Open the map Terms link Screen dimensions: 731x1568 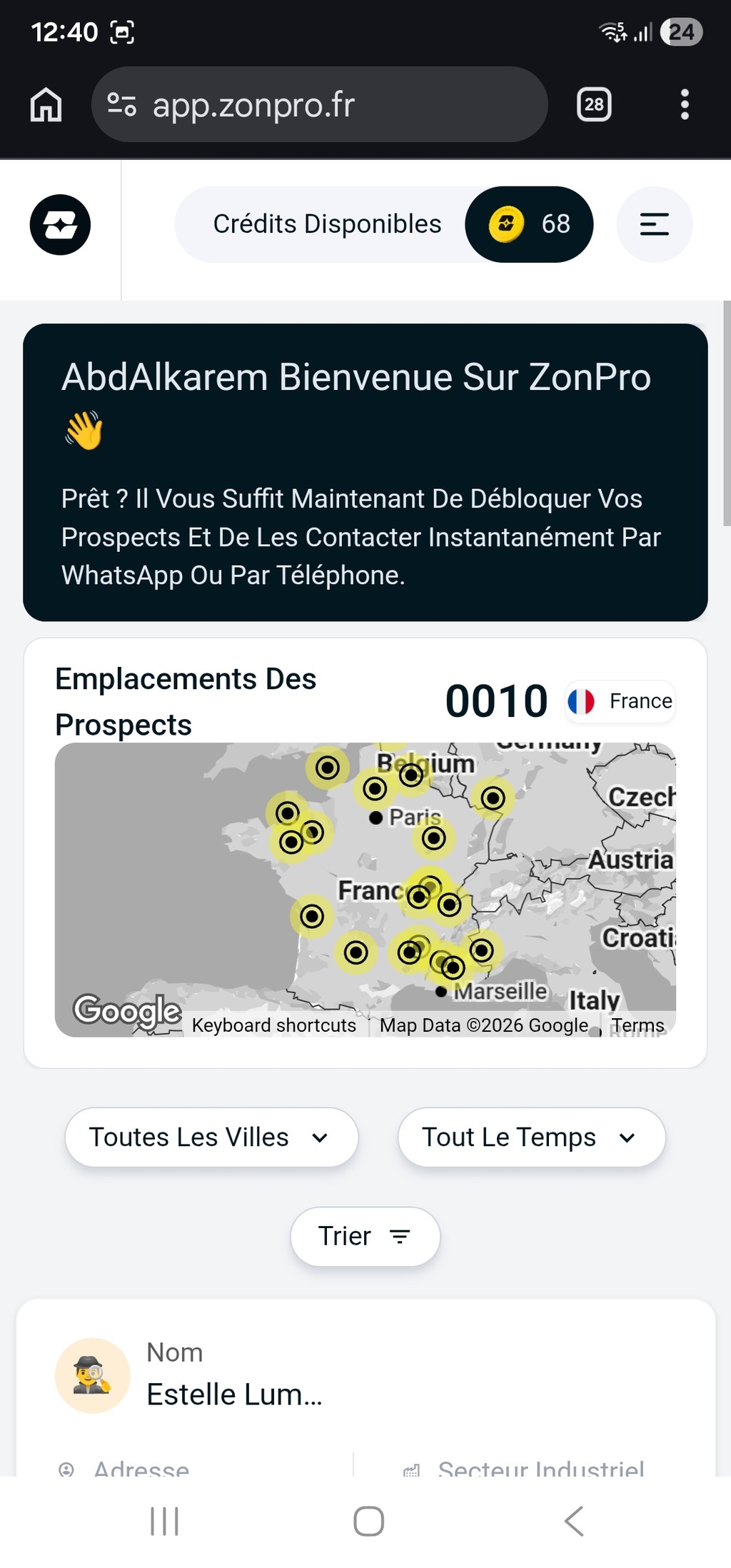(637, 1025)
